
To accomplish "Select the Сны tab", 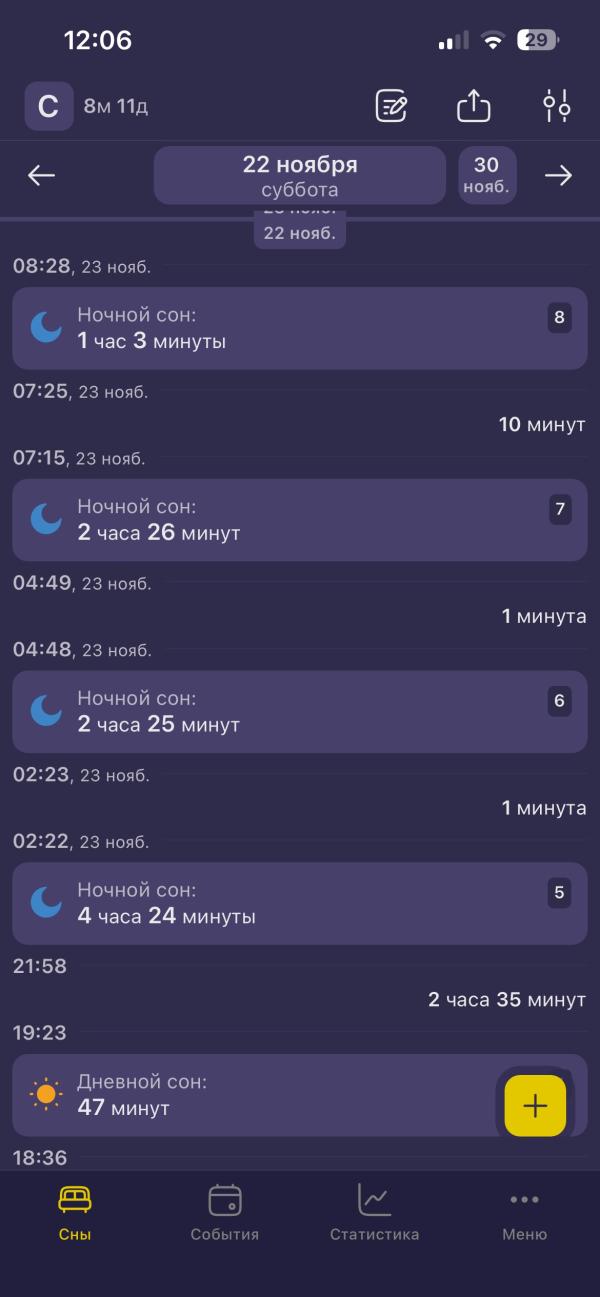I will (75, 1212).
